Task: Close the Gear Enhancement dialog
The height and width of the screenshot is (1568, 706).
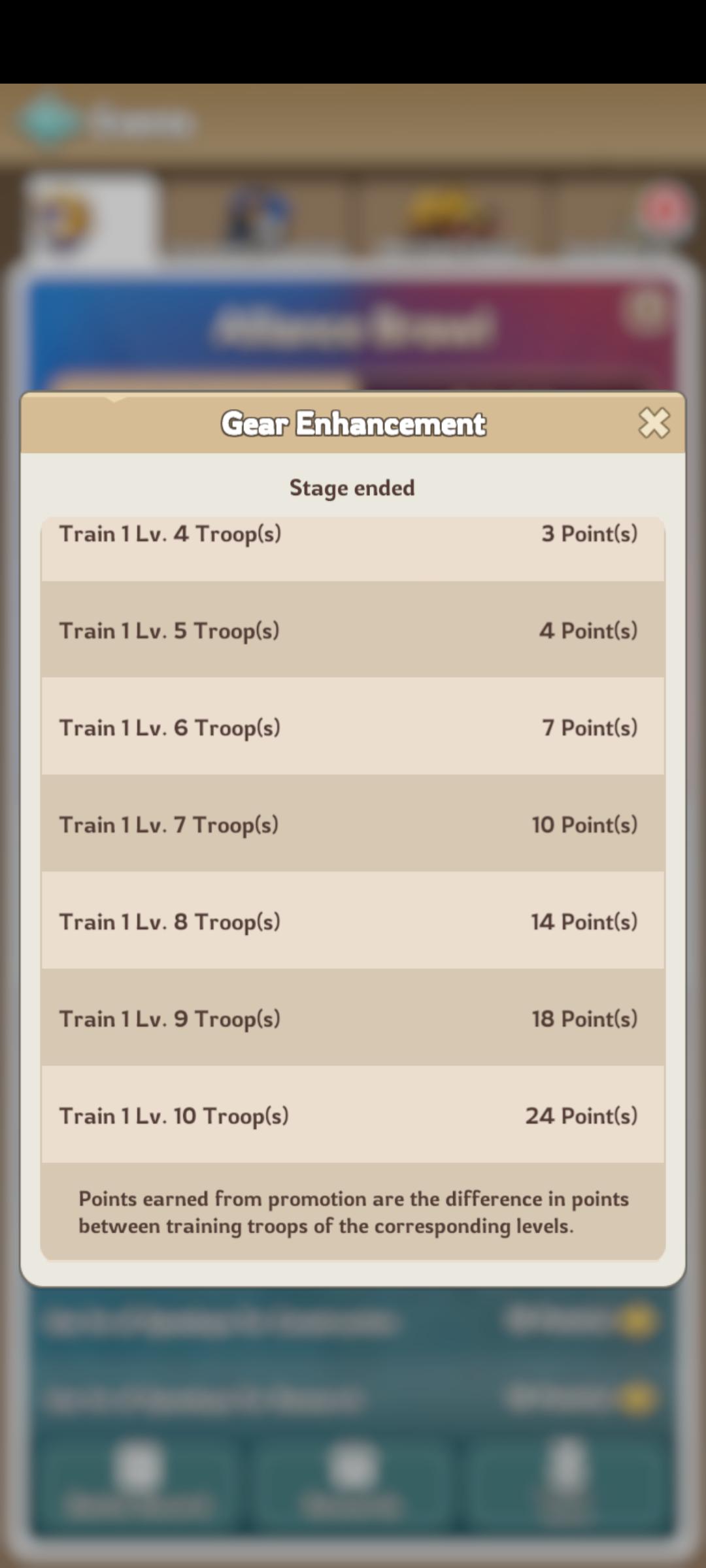Action: coord(656,423)
